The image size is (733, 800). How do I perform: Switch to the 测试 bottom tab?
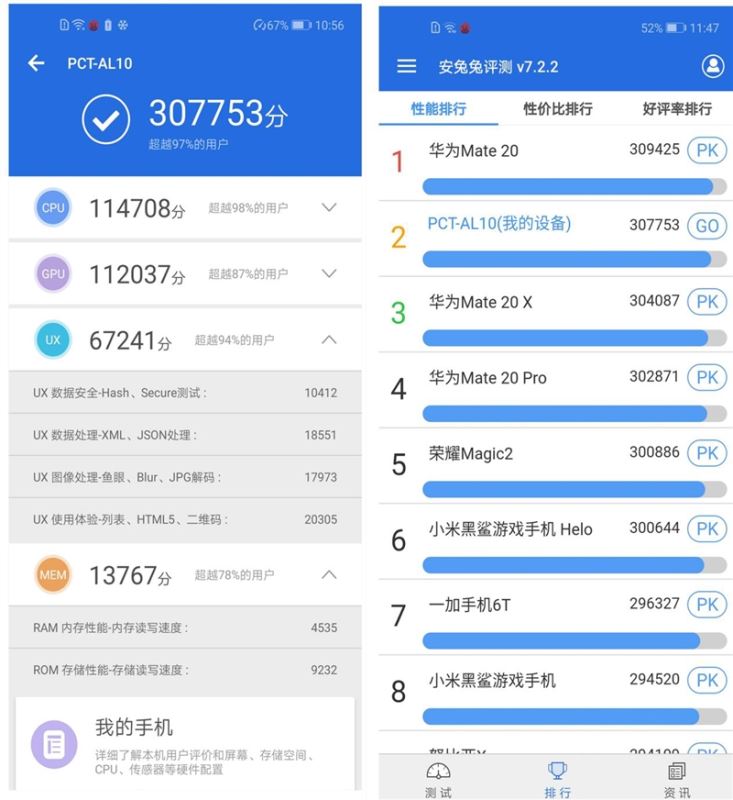(x=438, y=780)
